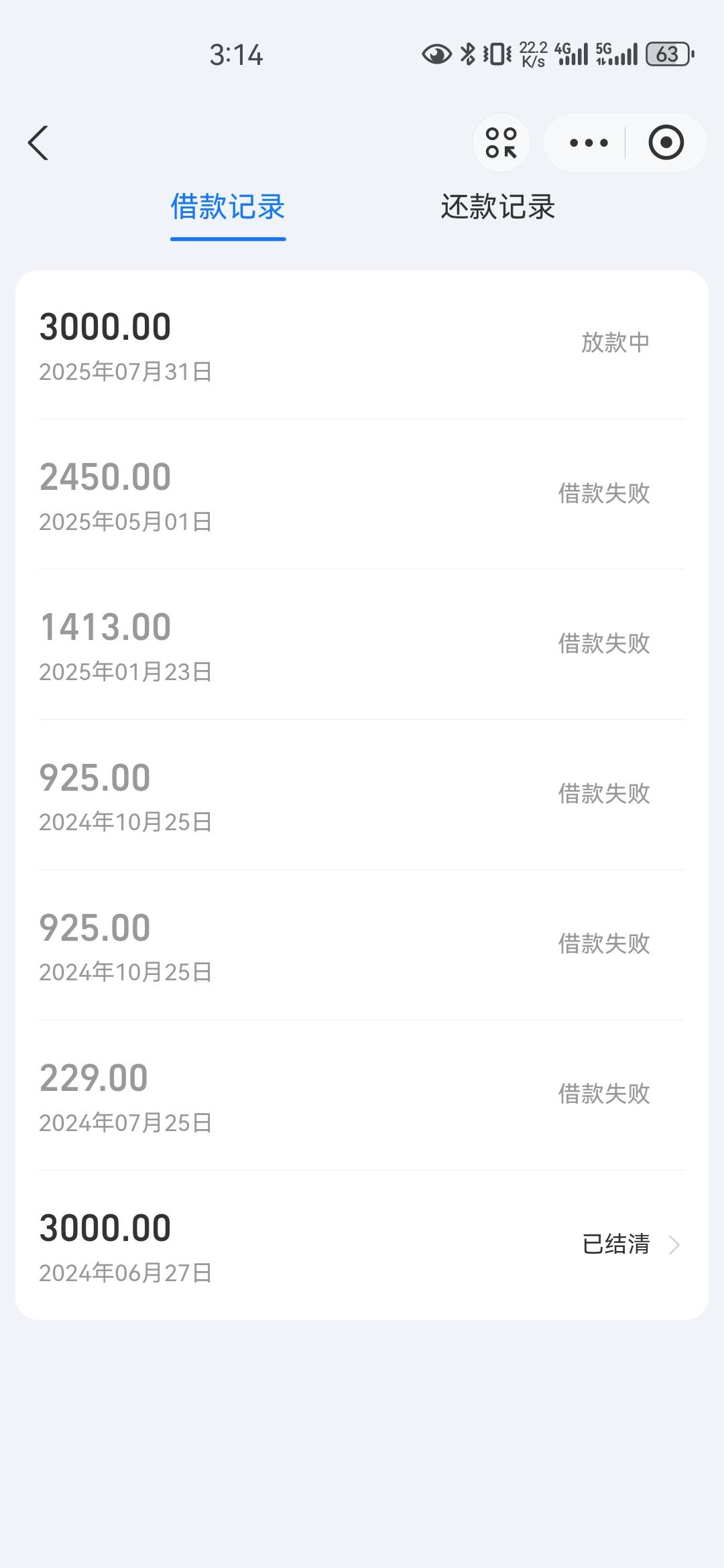Select the 借款记录 tab

(228, 206)
